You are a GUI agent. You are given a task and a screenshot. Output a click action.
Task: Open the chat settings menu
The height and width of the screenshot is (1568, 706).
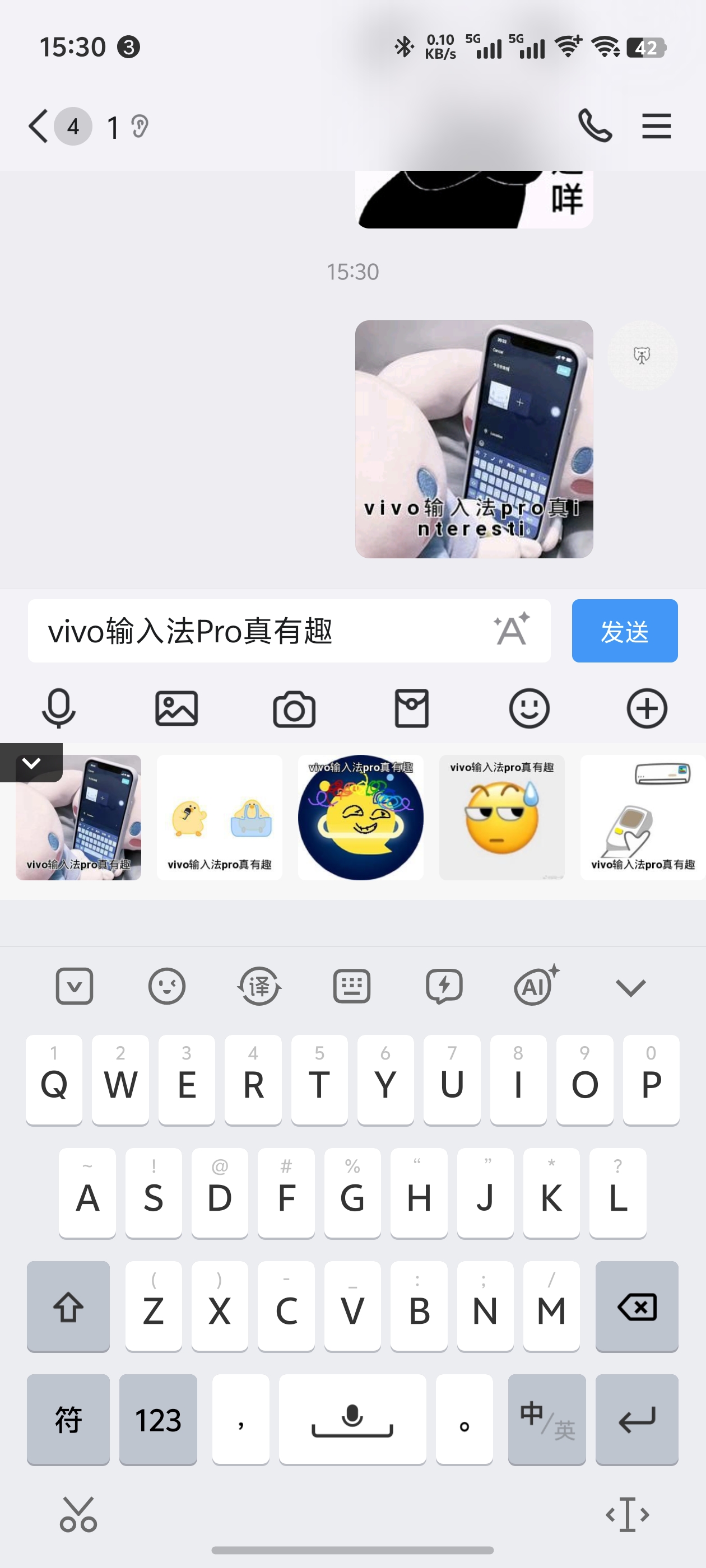pos(656,126)
